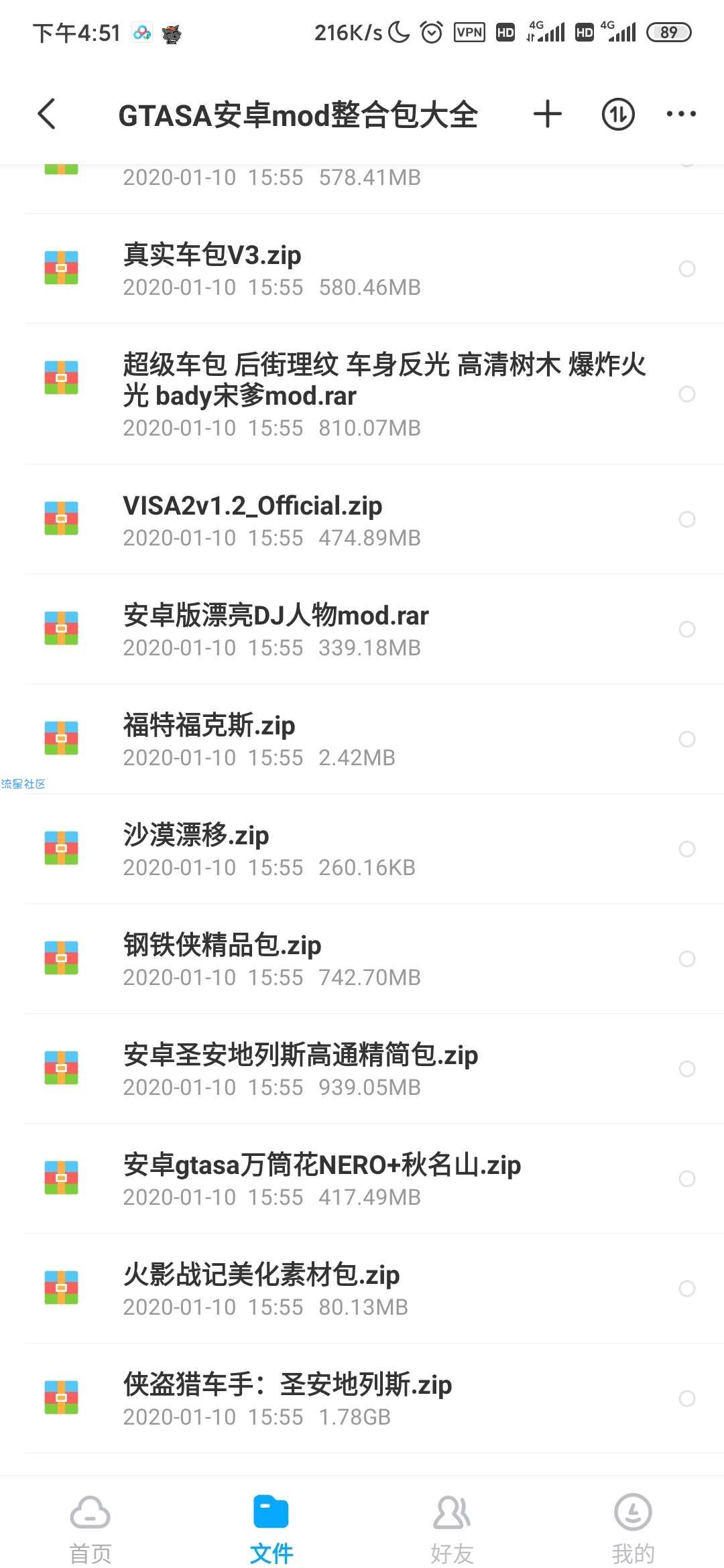Open 钢铁侠精品包.zip
The width and height of the screenshot is (724, 1568).
[x=362, y=959]
